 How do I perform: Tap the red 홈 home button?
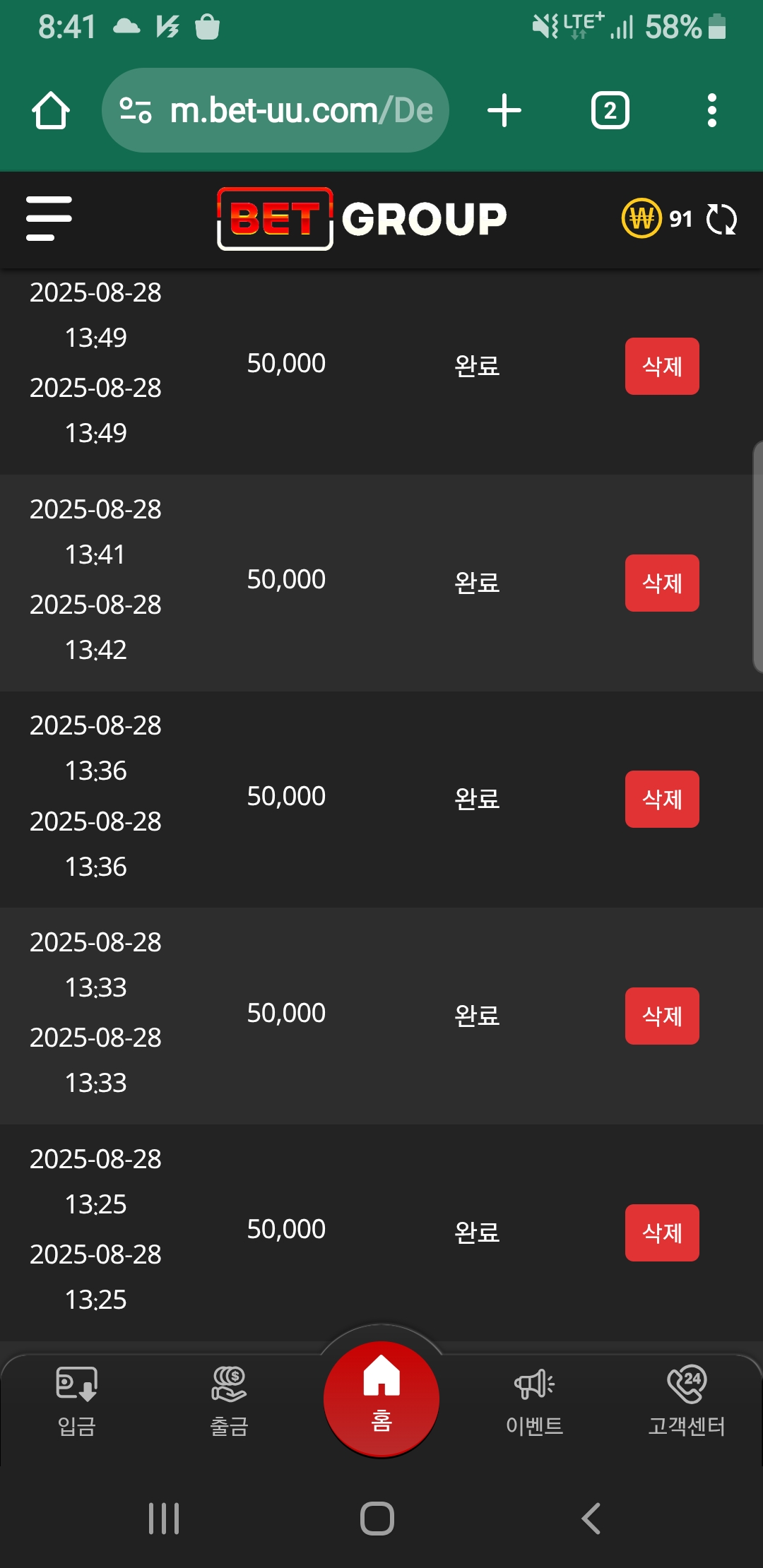click(381, 1398)
